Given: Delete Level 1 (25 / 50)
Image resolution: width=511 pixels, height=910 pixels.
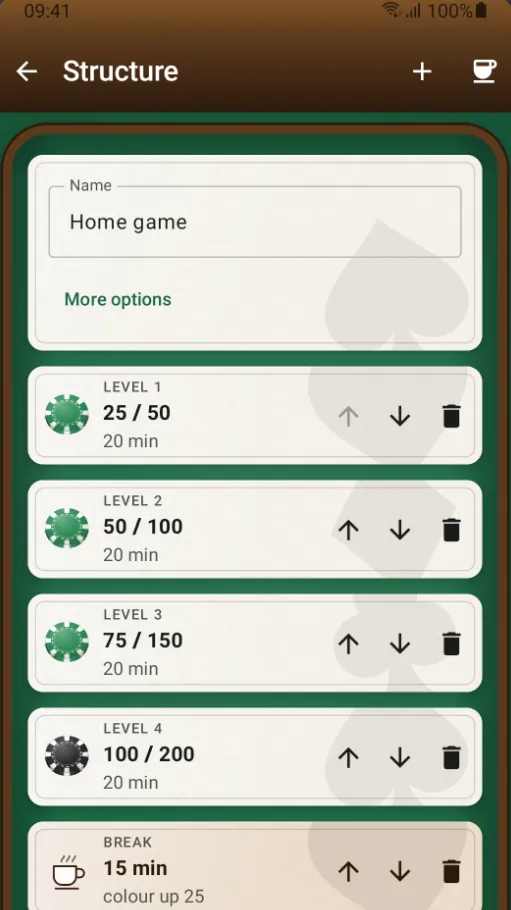Looking at the screenshot, I should tap(451, 416).
